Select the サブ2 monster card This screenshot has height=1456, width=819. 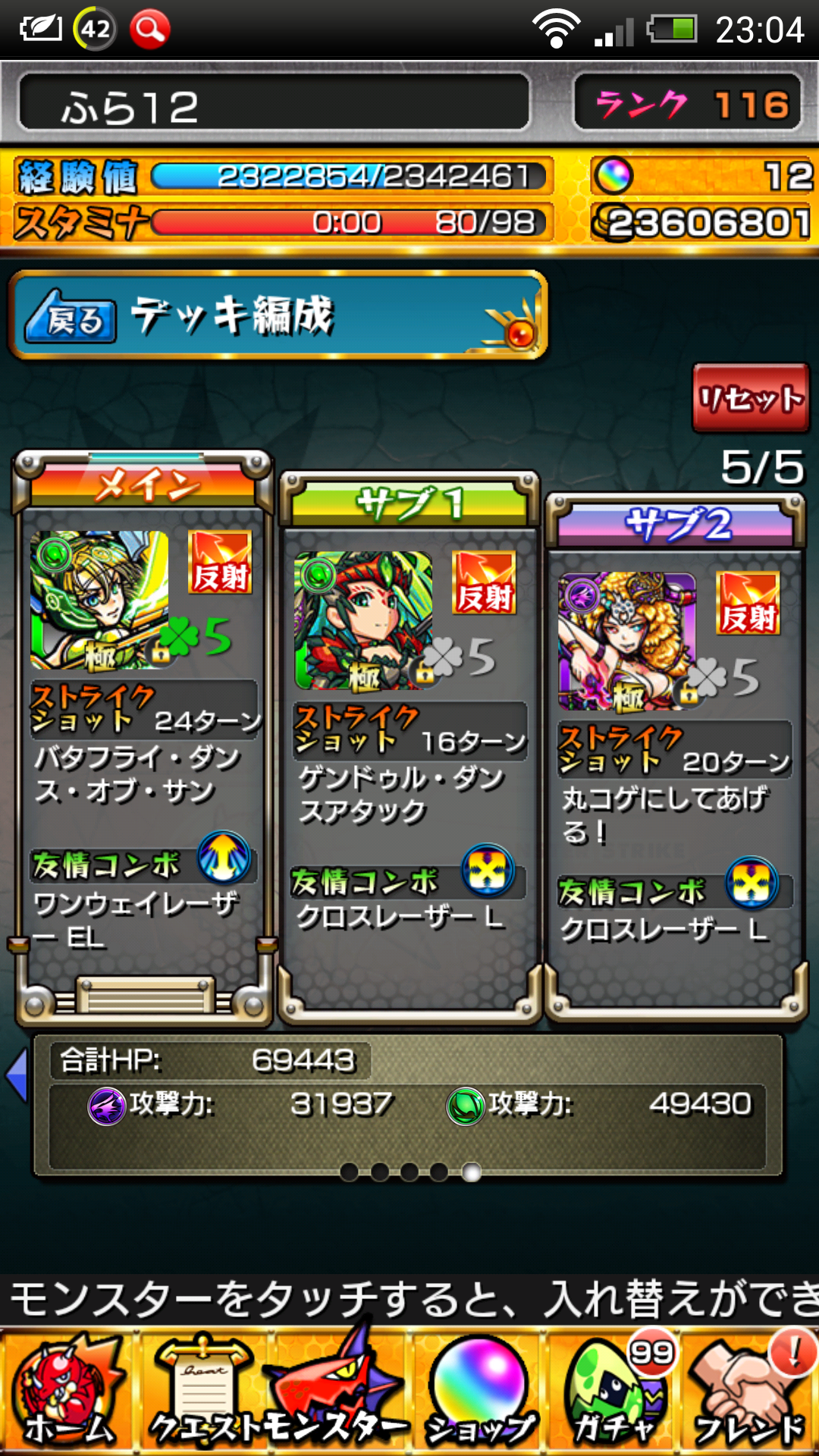pos(626,642)
